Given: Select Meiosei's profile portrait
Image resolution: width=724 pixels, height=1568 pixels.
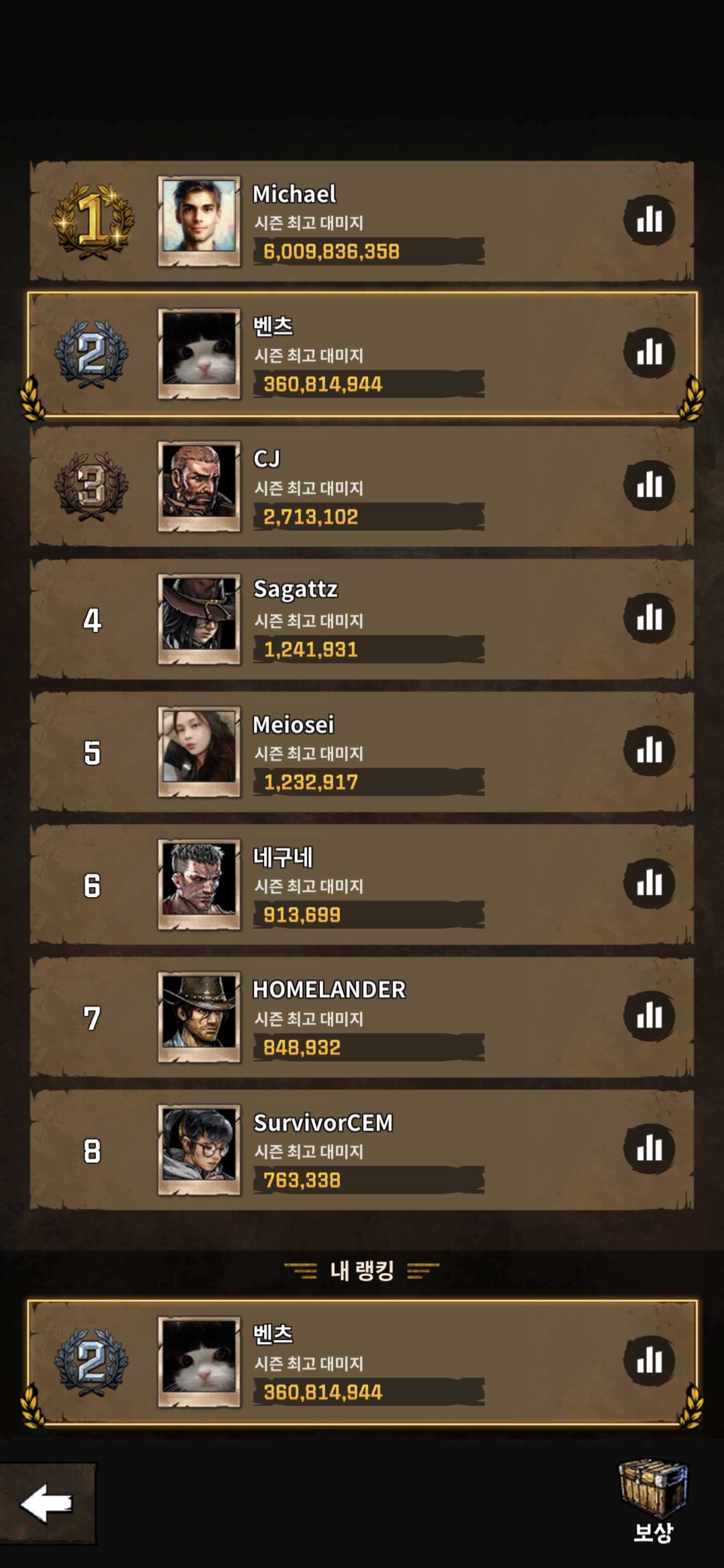Looking at the screenshot, I should [199, 751].
